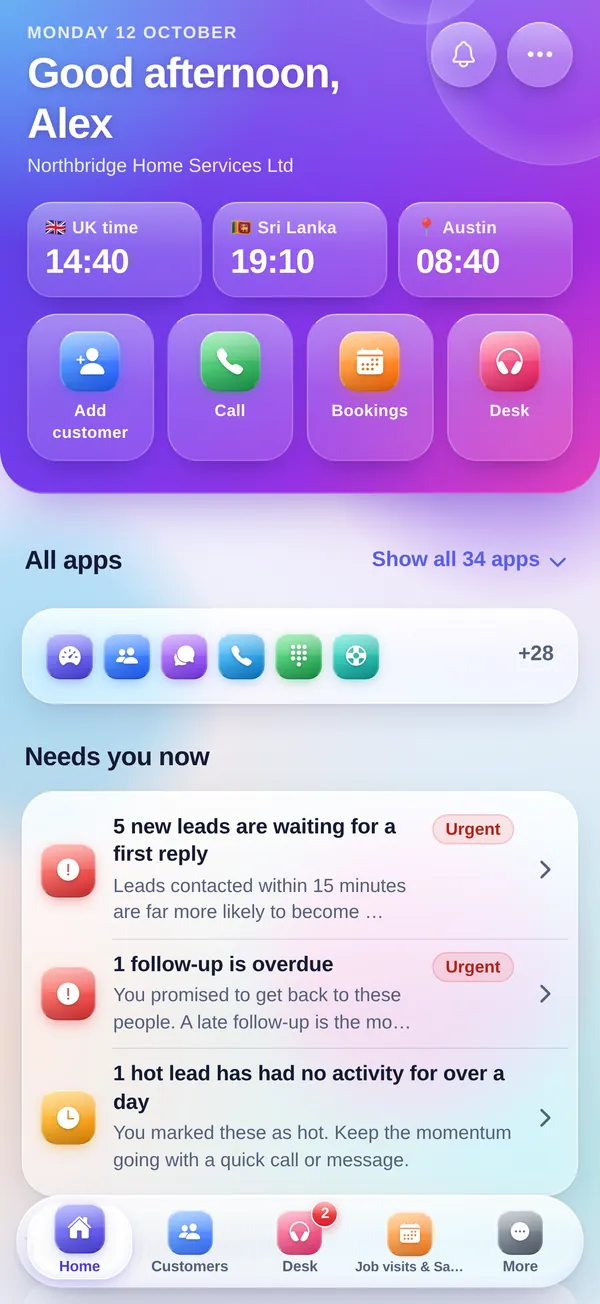Open the Desk shortcut tile

510,387
